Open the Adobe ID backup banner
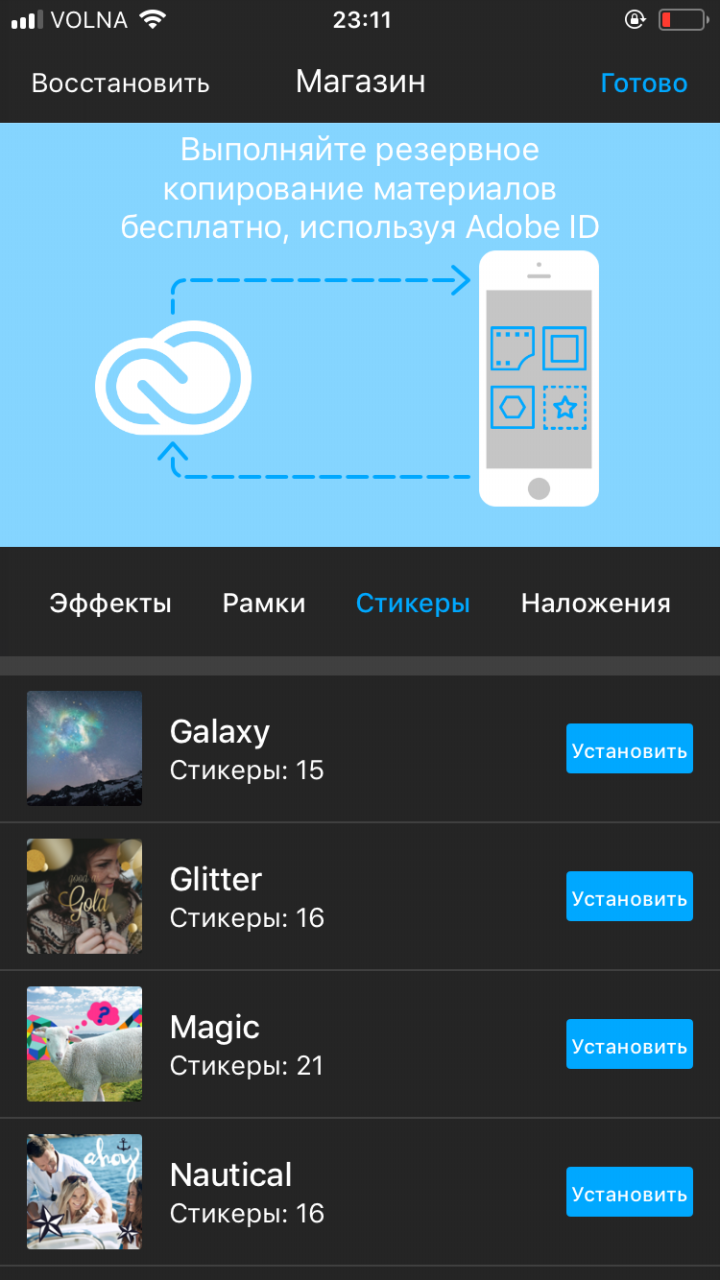The image size is (720, 1280). pos(360,335)
